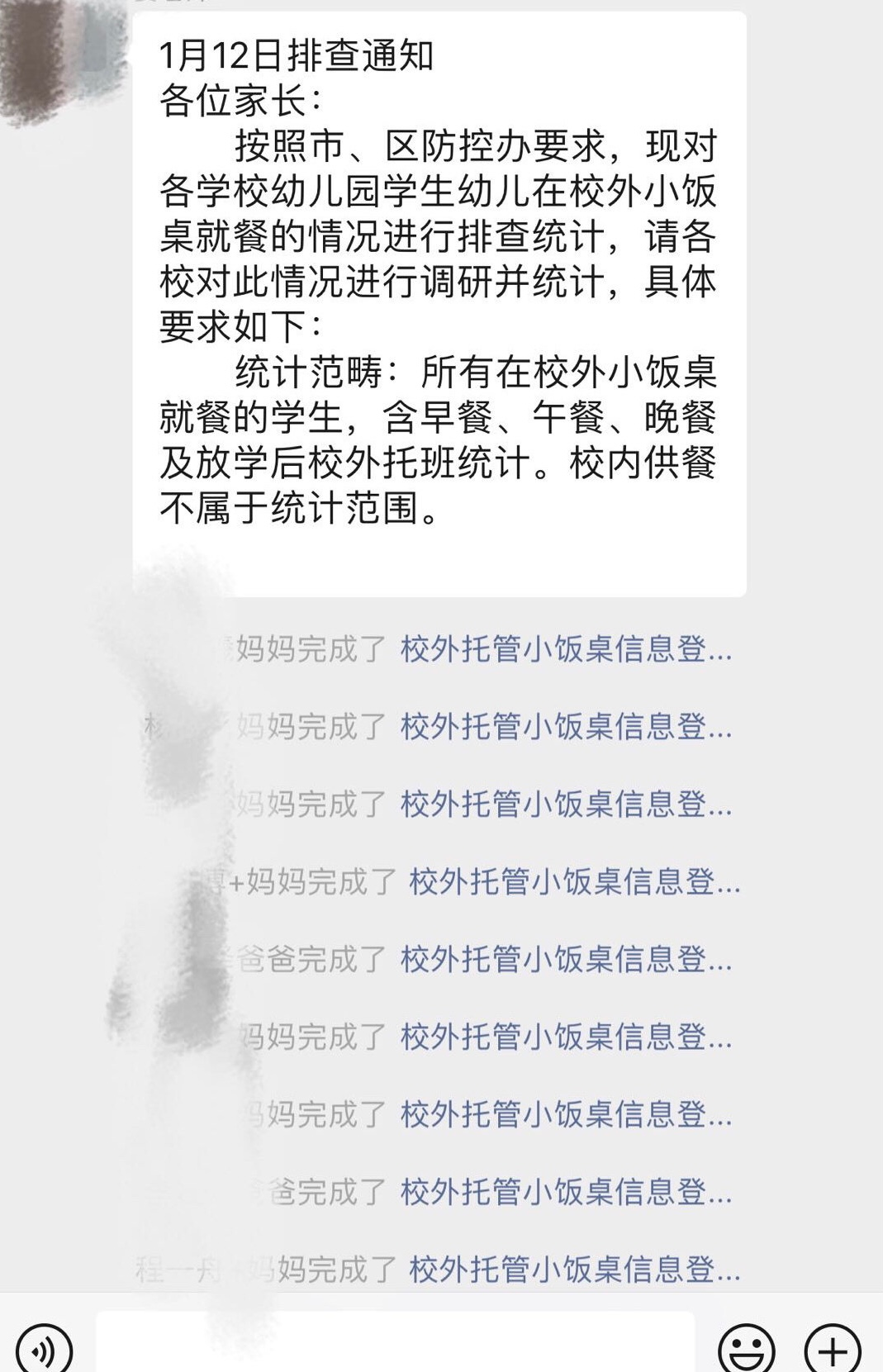This screenshot has width=883, height=1372.
Task: Tap the gray text 妈妈完成了 in first notice
Action: click(306, 652)
